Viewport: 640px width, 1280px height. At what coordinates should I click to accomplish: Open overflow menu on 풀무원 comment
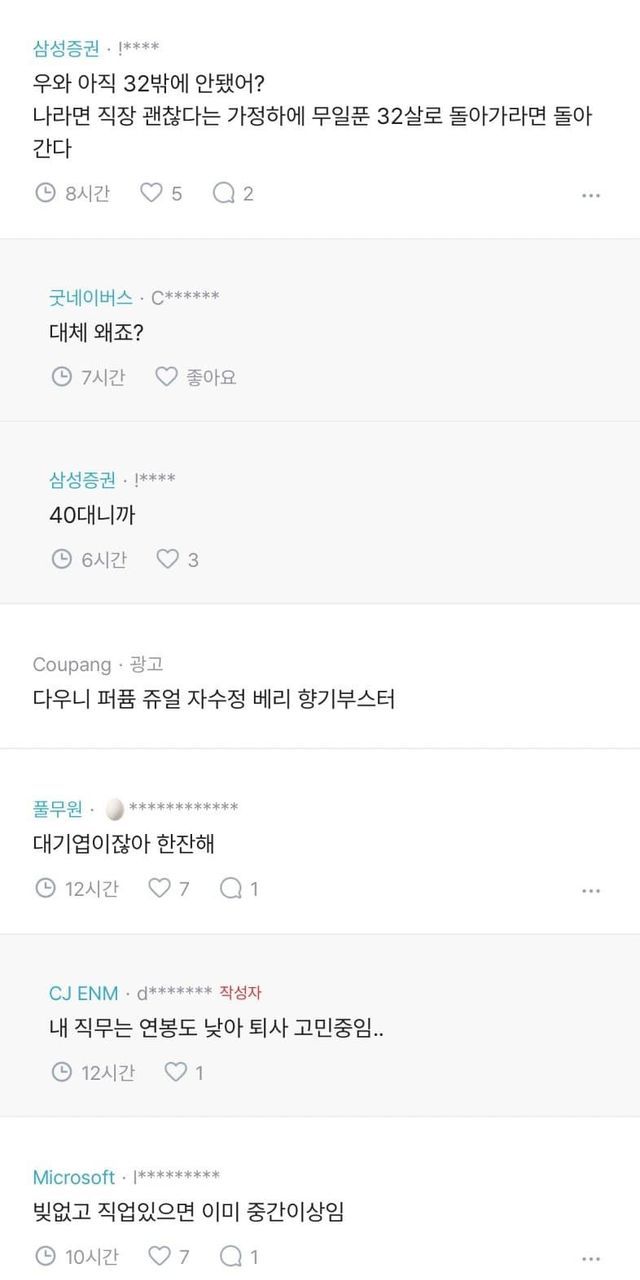pos(591,889)
